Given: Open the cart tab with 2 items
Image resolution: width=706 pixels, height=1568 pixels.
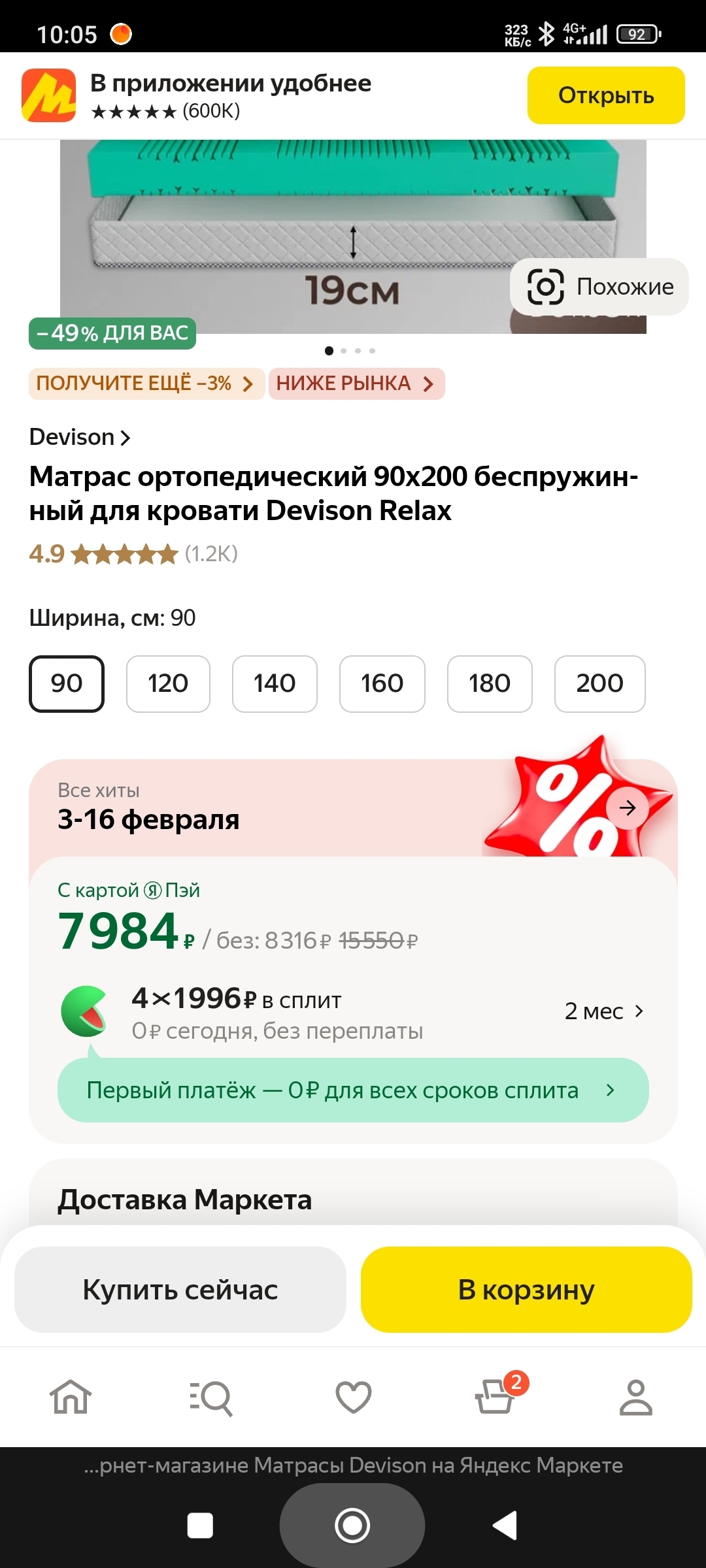Looking at the screenshot, I should click(495, 1397).
